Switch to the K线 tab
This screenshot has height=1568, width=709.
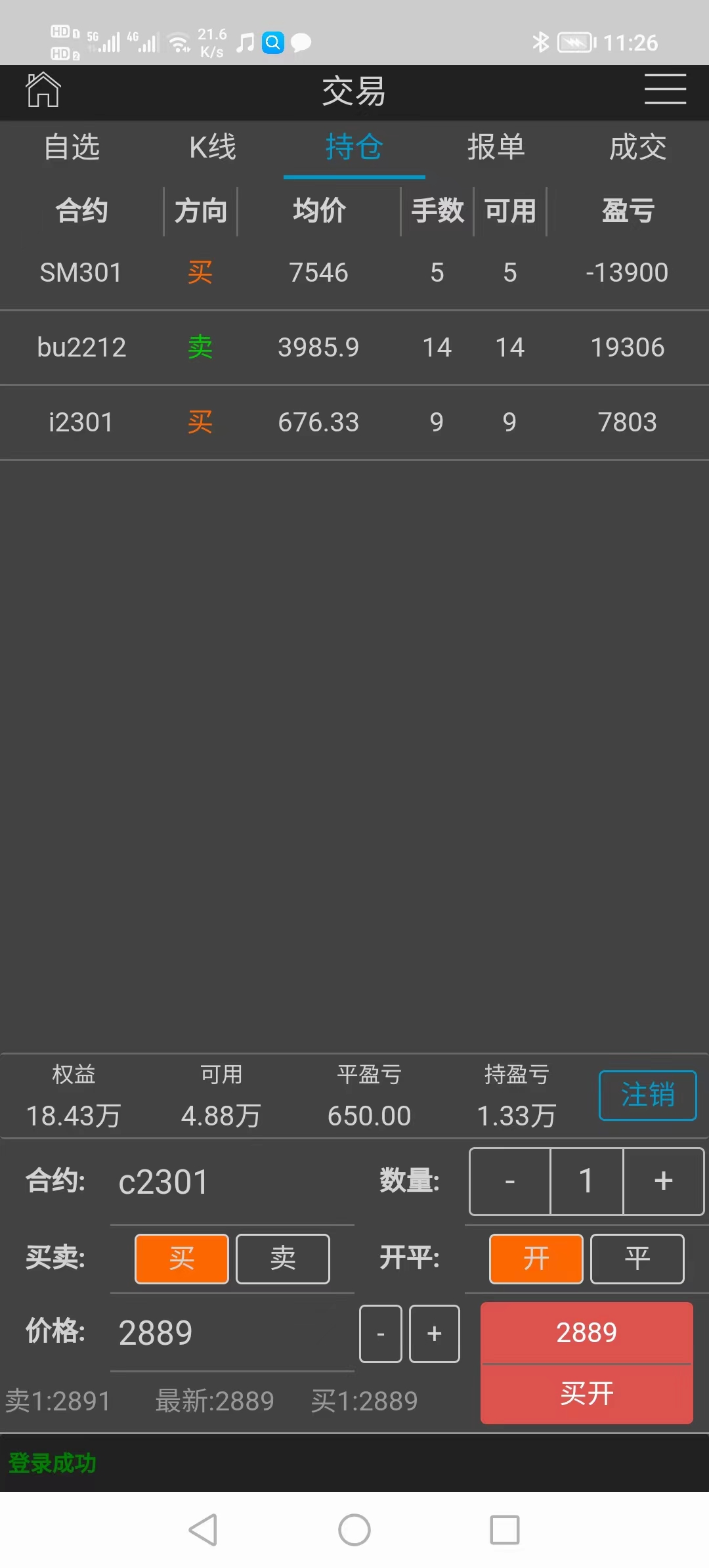(x=213, y=147)
